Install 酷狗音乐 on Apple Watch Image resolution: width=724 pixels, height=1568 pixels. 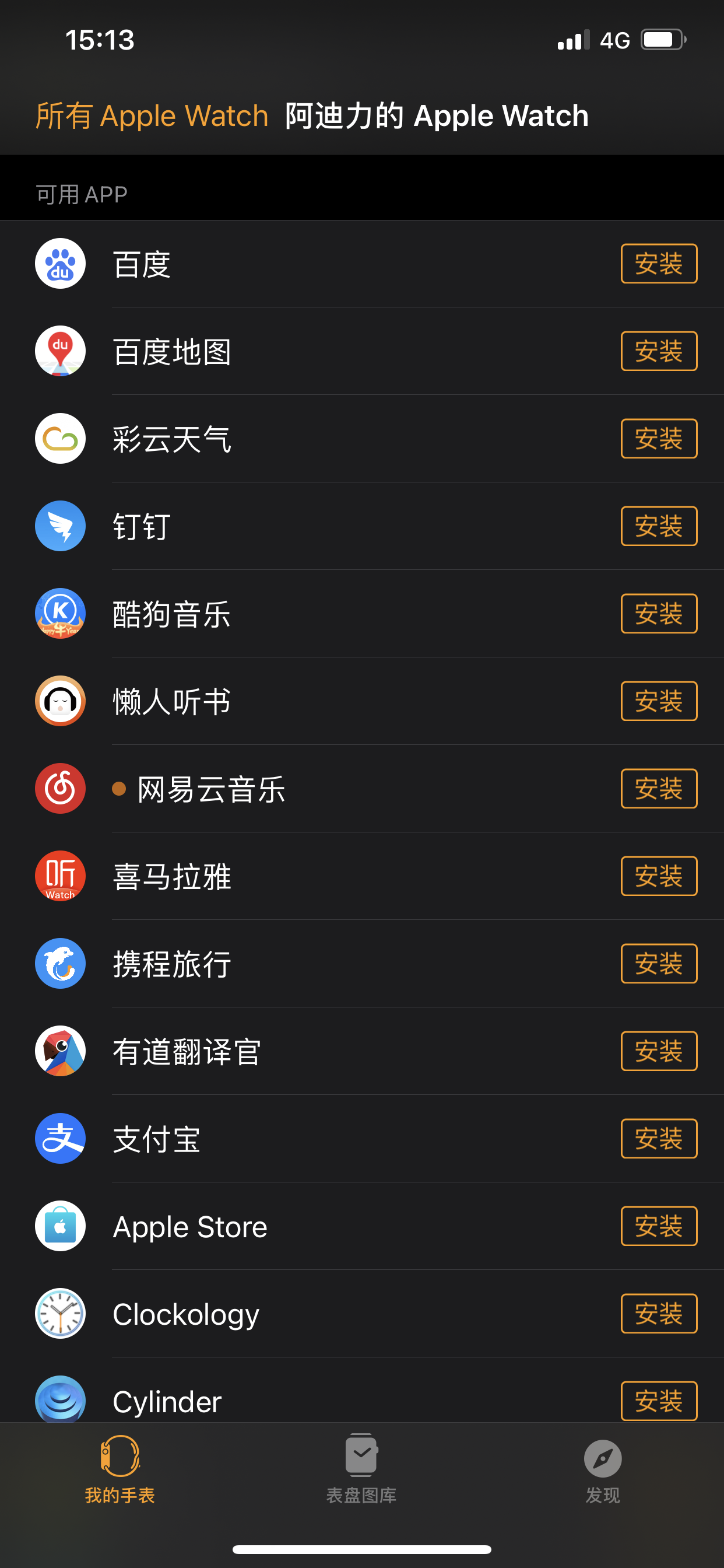pos(658,614)
